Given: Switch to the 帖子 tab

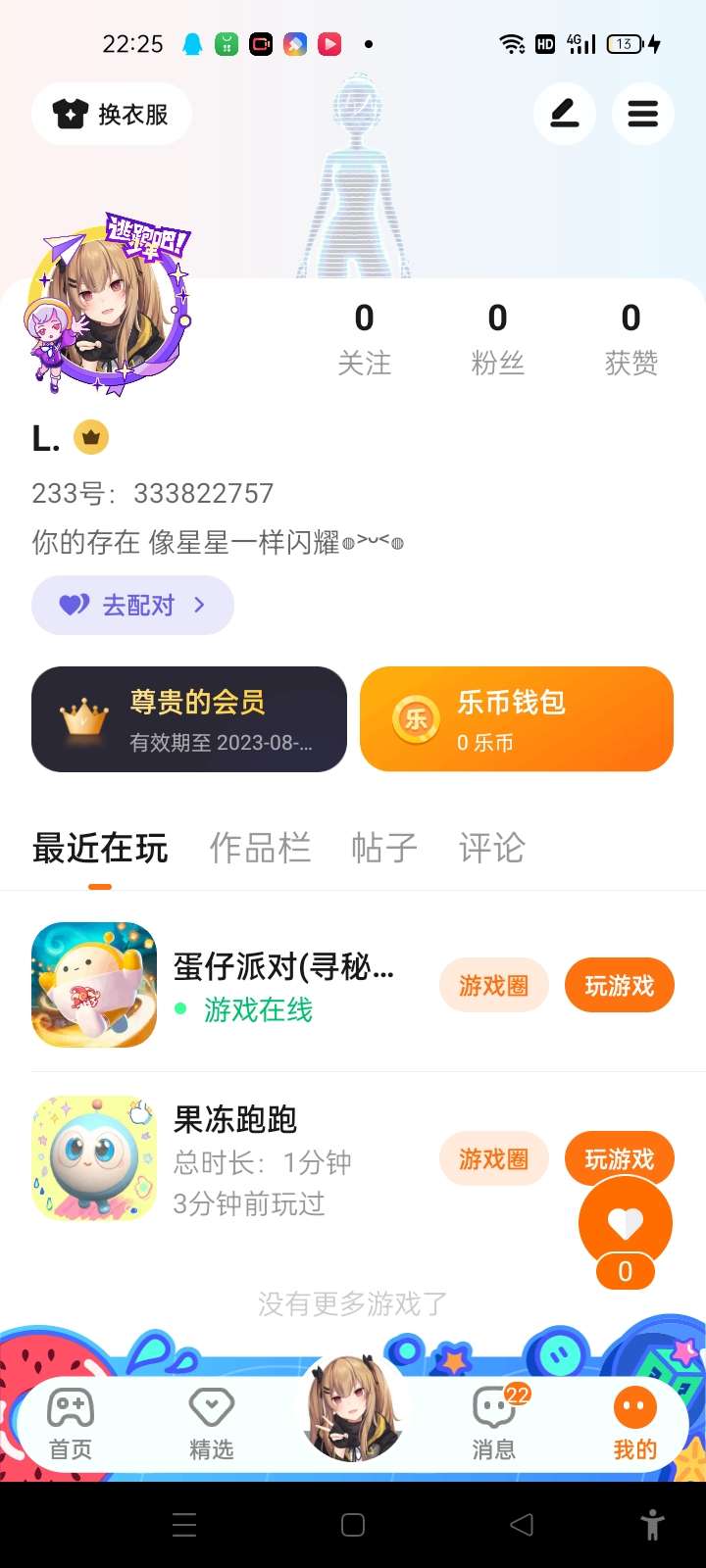Looking at the screenshot, I should (384, 848).
